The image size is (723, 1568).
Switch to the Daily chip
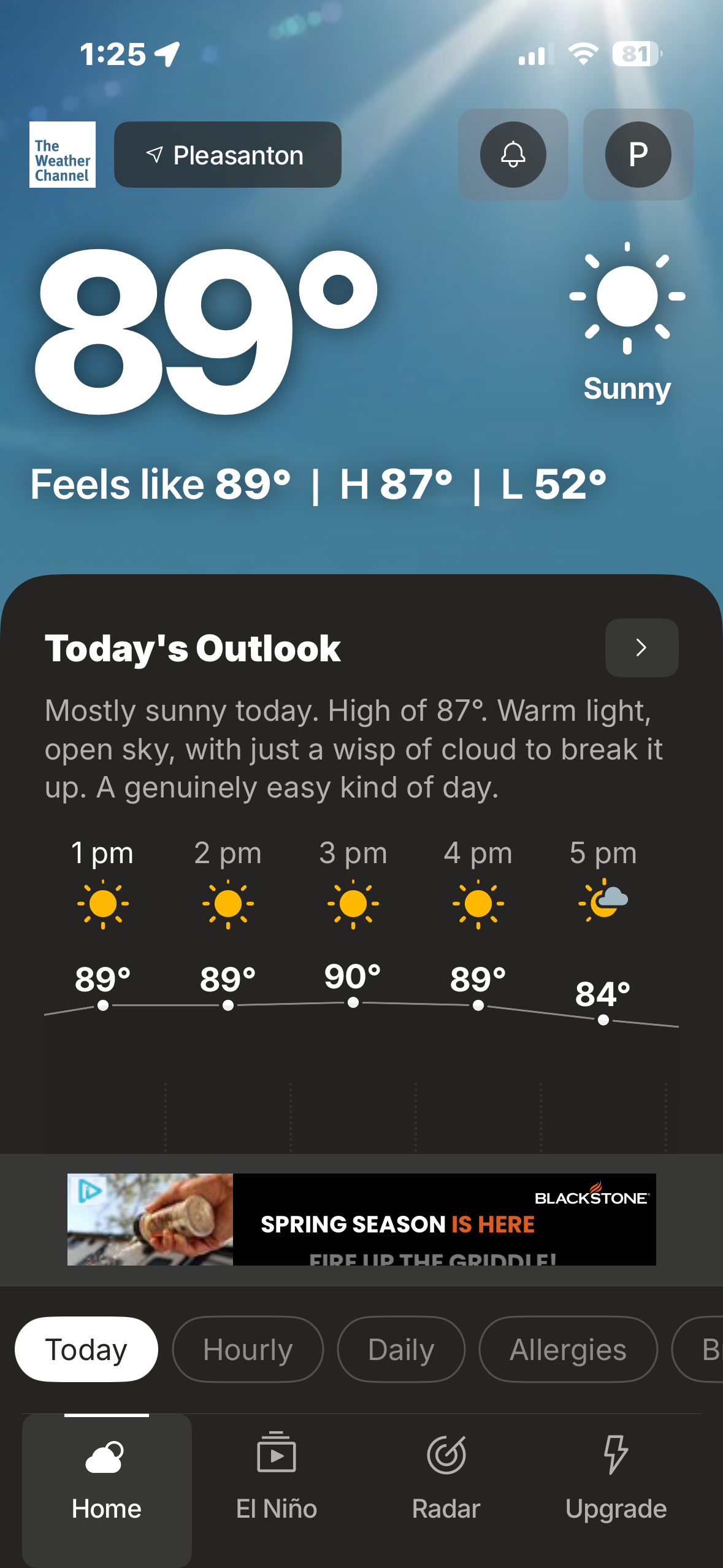(401, 1350)
